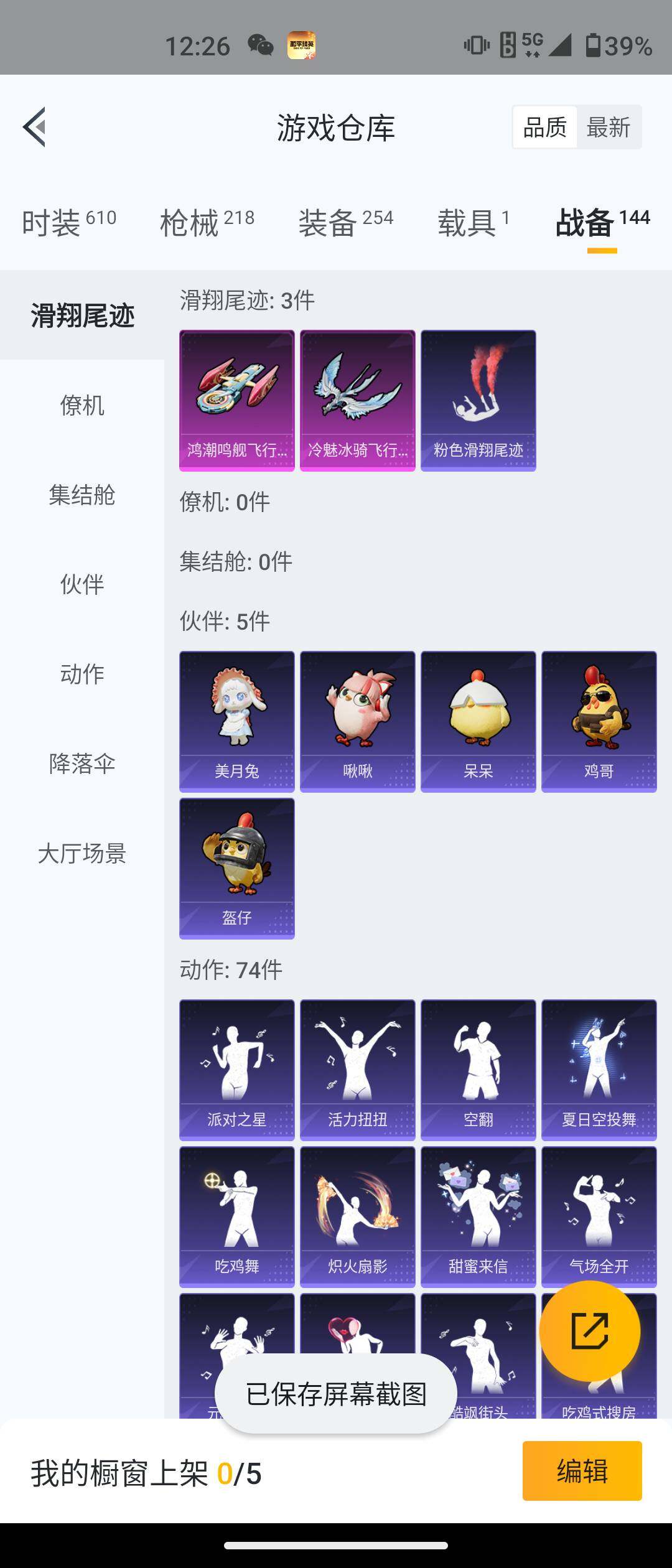View the 夏日空投舞 emote
The height and width of the screenshot is (1568, 672).
coord(599,1070)
